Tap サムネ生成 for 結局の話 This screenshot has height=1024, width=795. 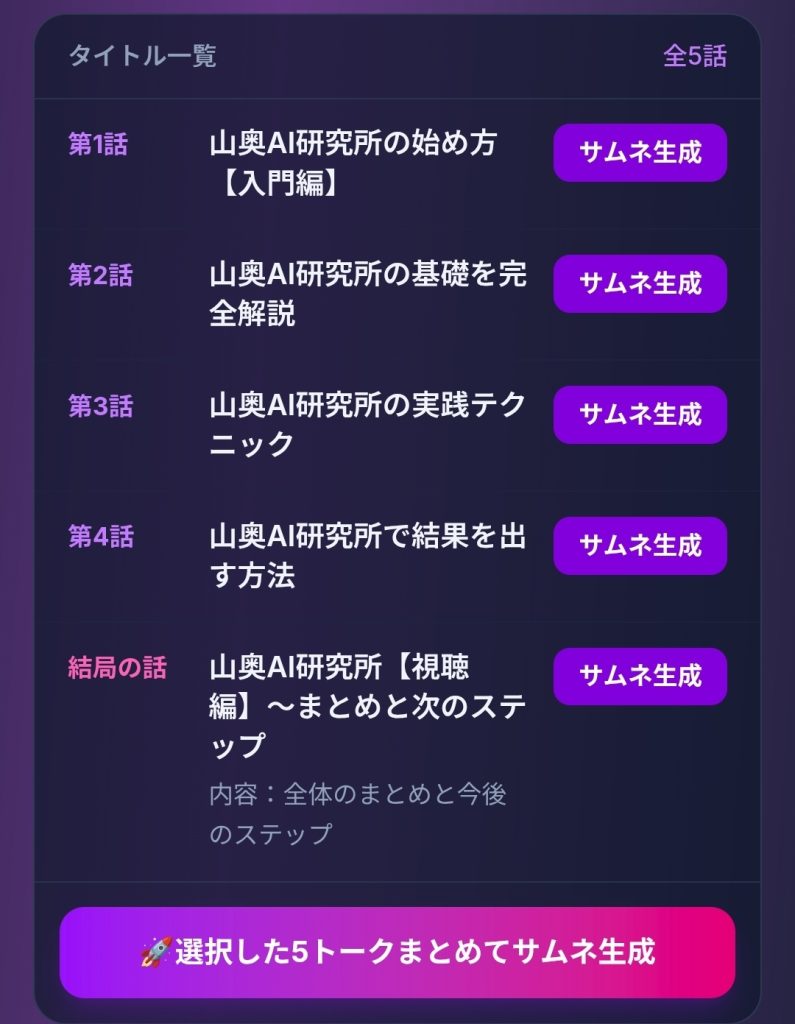click(x=640, y=677)
